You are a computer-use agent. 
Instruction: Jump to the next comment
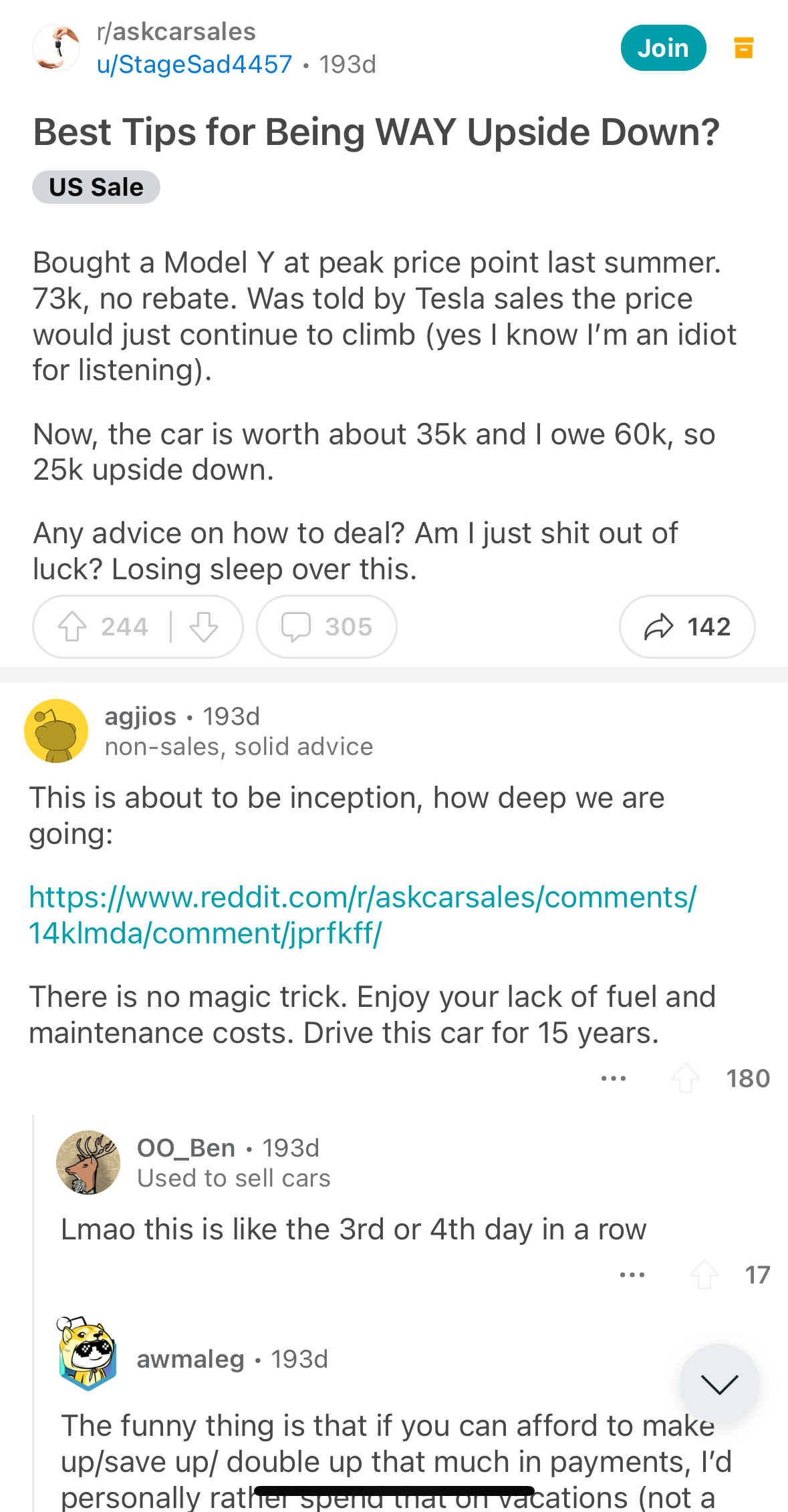(x=719, y=1384)
